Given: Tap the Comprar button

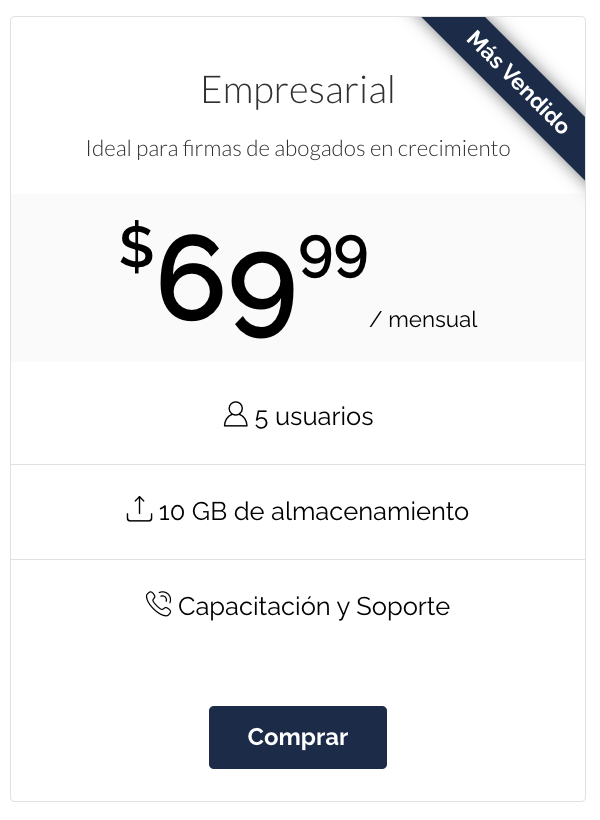Looking at the screenshot, I should (x=297, y=737).
